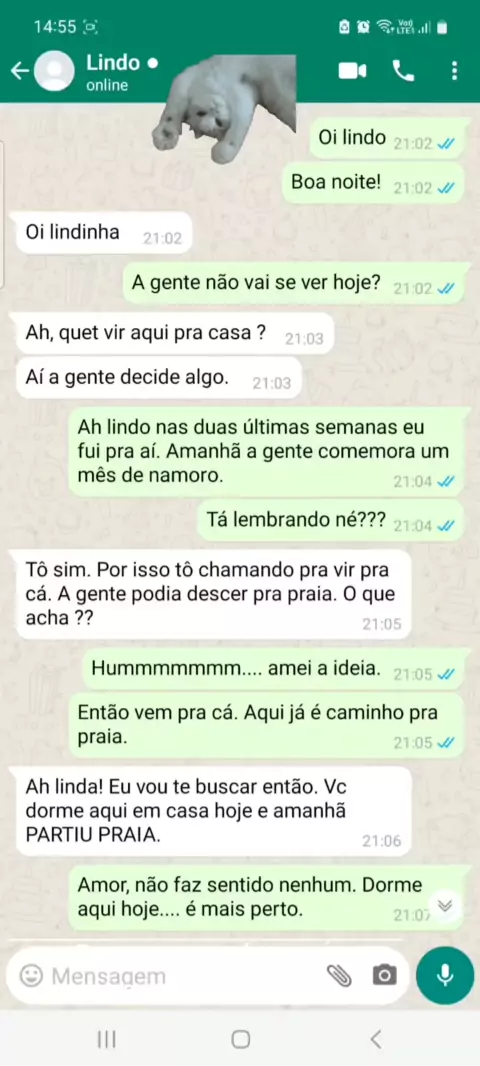Open Lindo contact info from name
Image resolution: width=480 pixels, height=1066 pixels.
[114, 63]
